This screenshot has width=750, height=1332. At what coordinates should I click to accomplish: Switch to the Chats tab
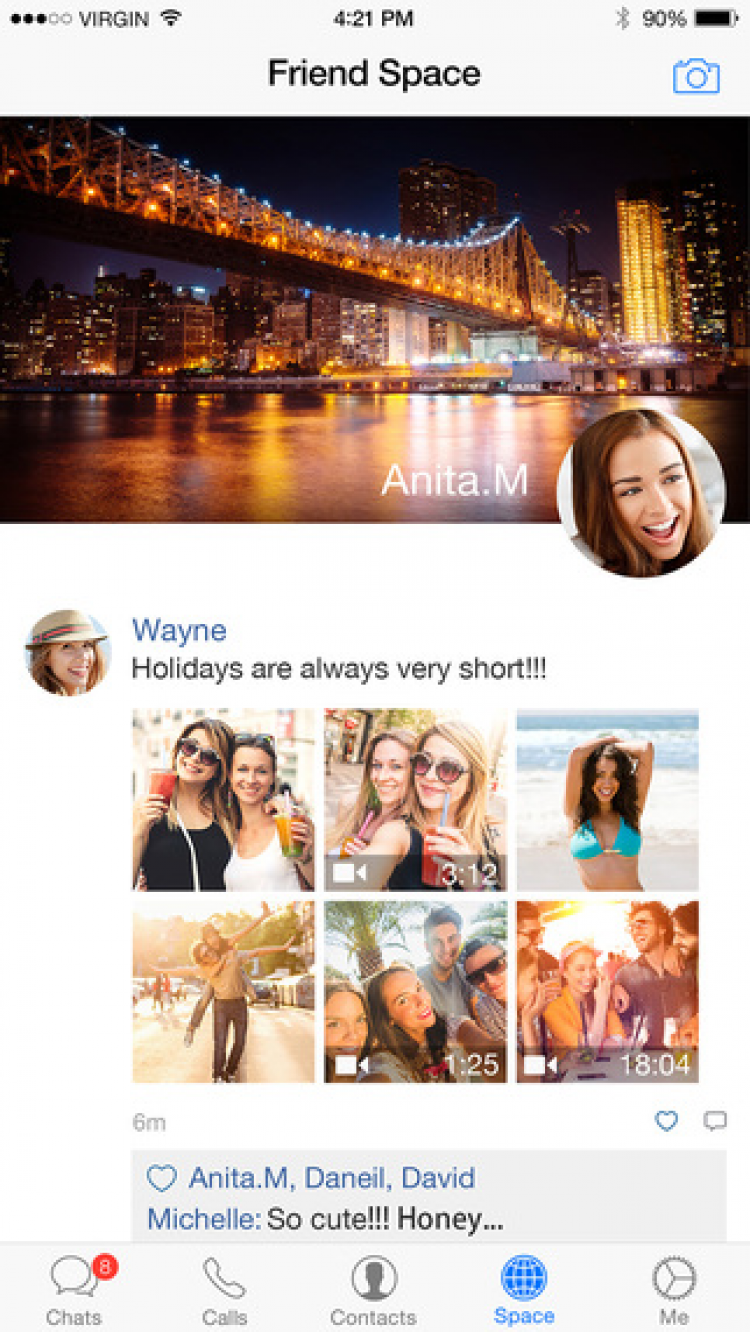coord(75,1290)
